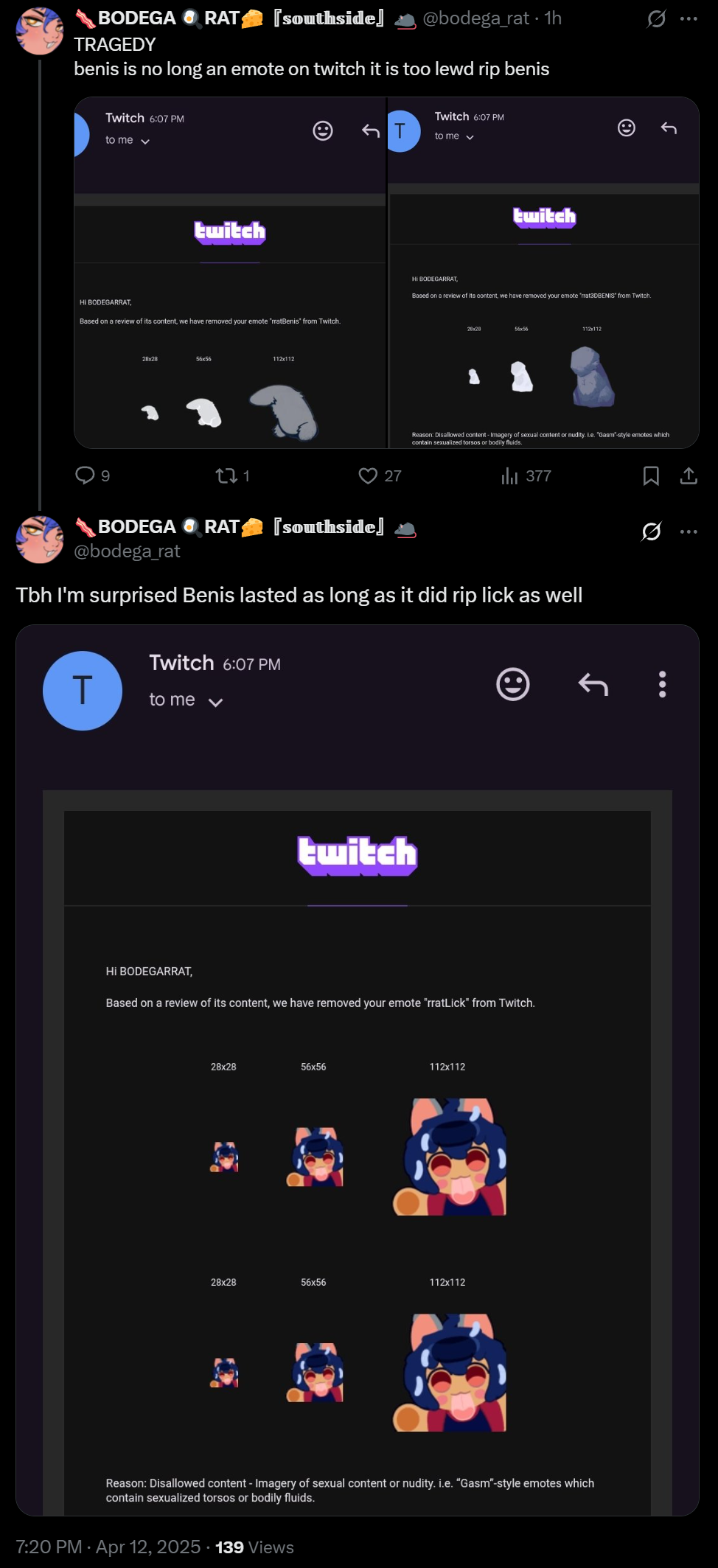
Task: Open bodega_rat profile picture on top post
Action: (40, 31)
